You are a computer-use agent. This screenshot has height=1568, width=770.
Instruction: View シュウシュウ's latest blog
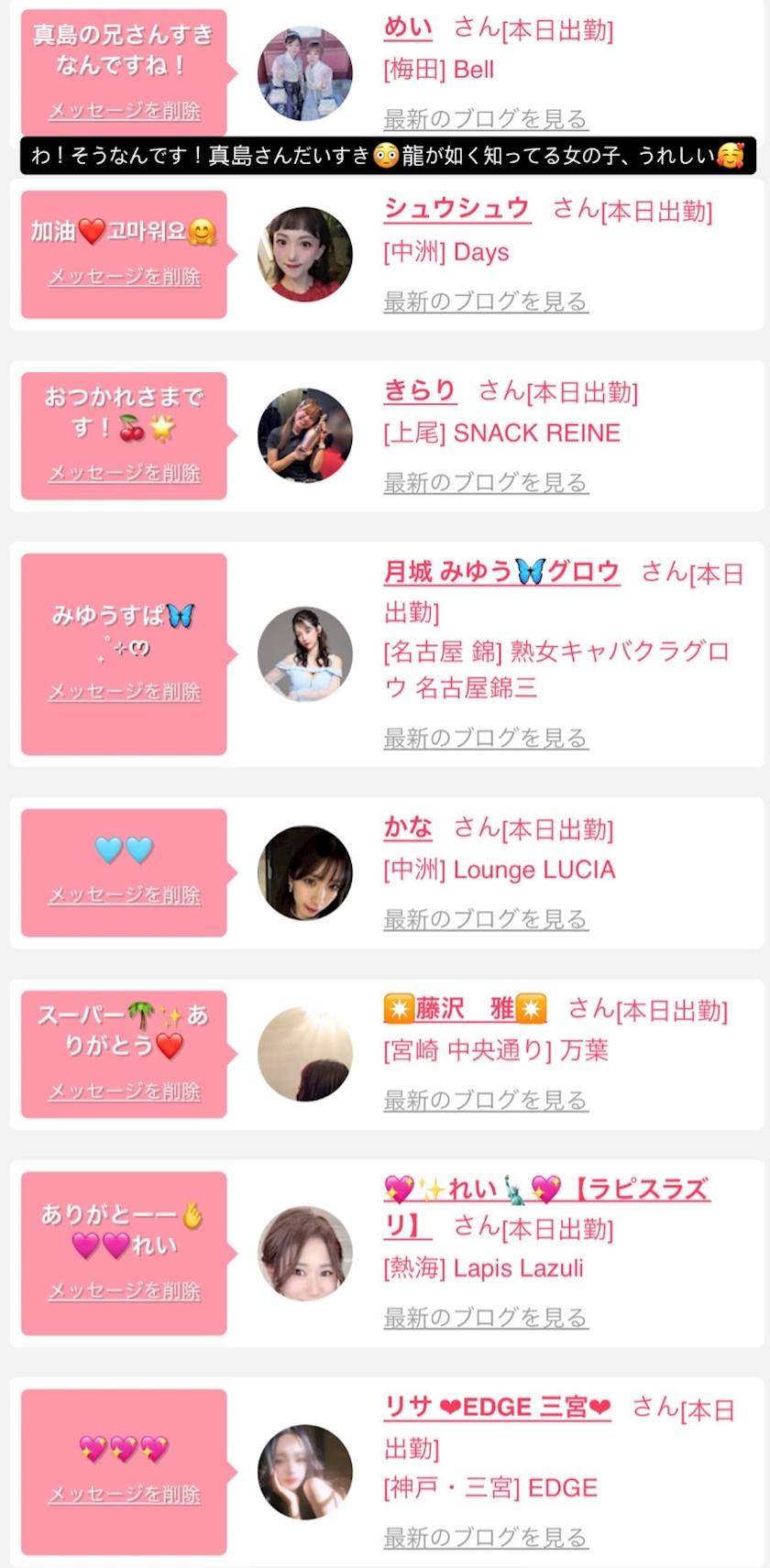485,302
